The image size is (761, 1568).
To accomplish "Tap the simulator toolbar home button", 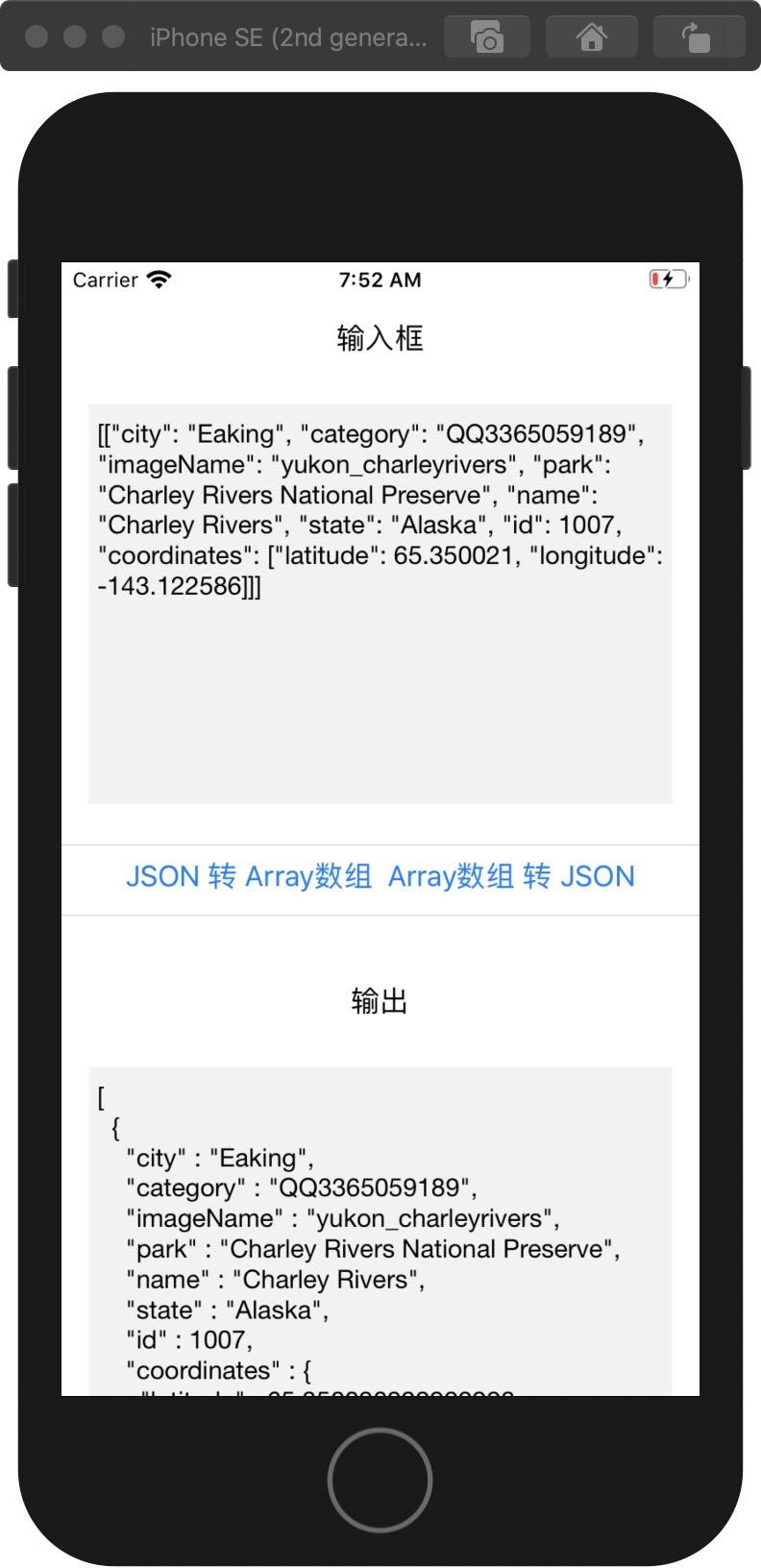I will [x=591, y=37].
